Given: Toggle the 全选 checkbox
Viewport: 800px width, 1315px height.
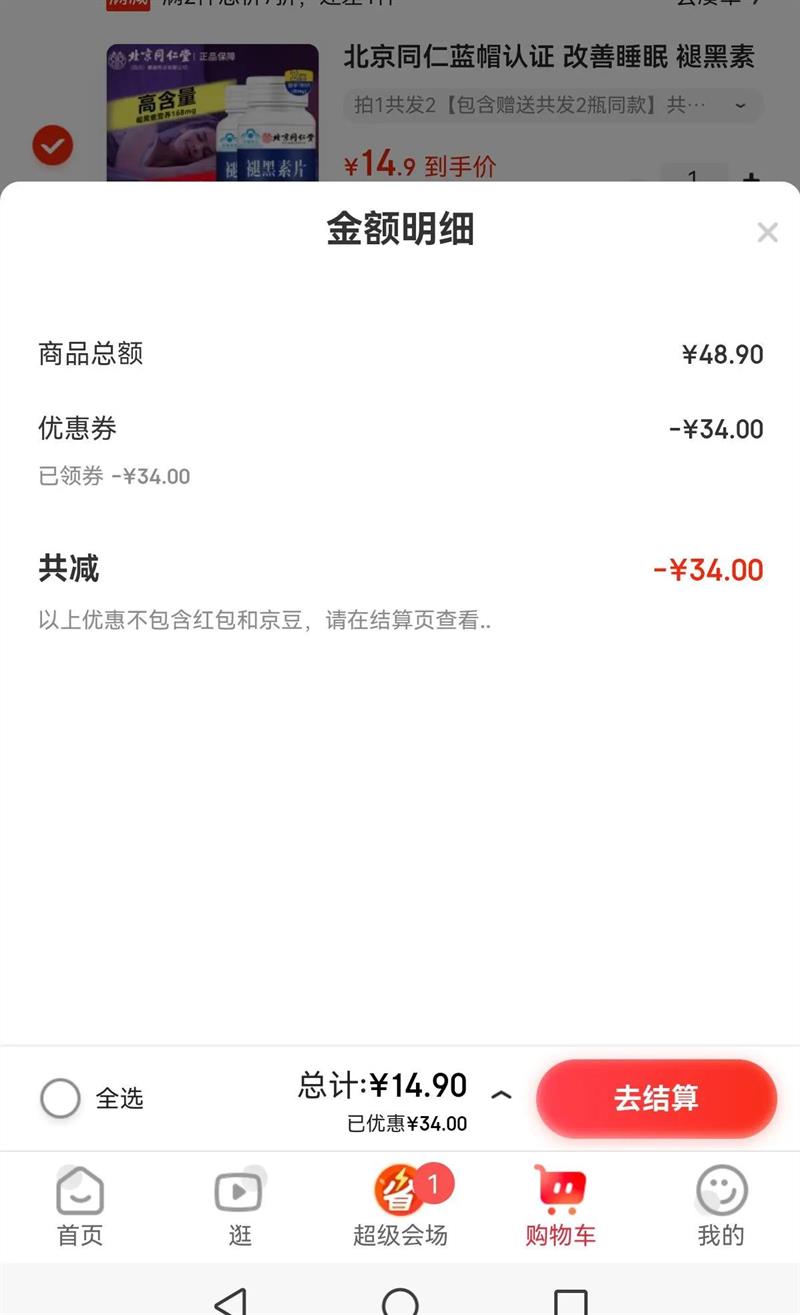Looking at the screenshot, I should pos(60,1098).
